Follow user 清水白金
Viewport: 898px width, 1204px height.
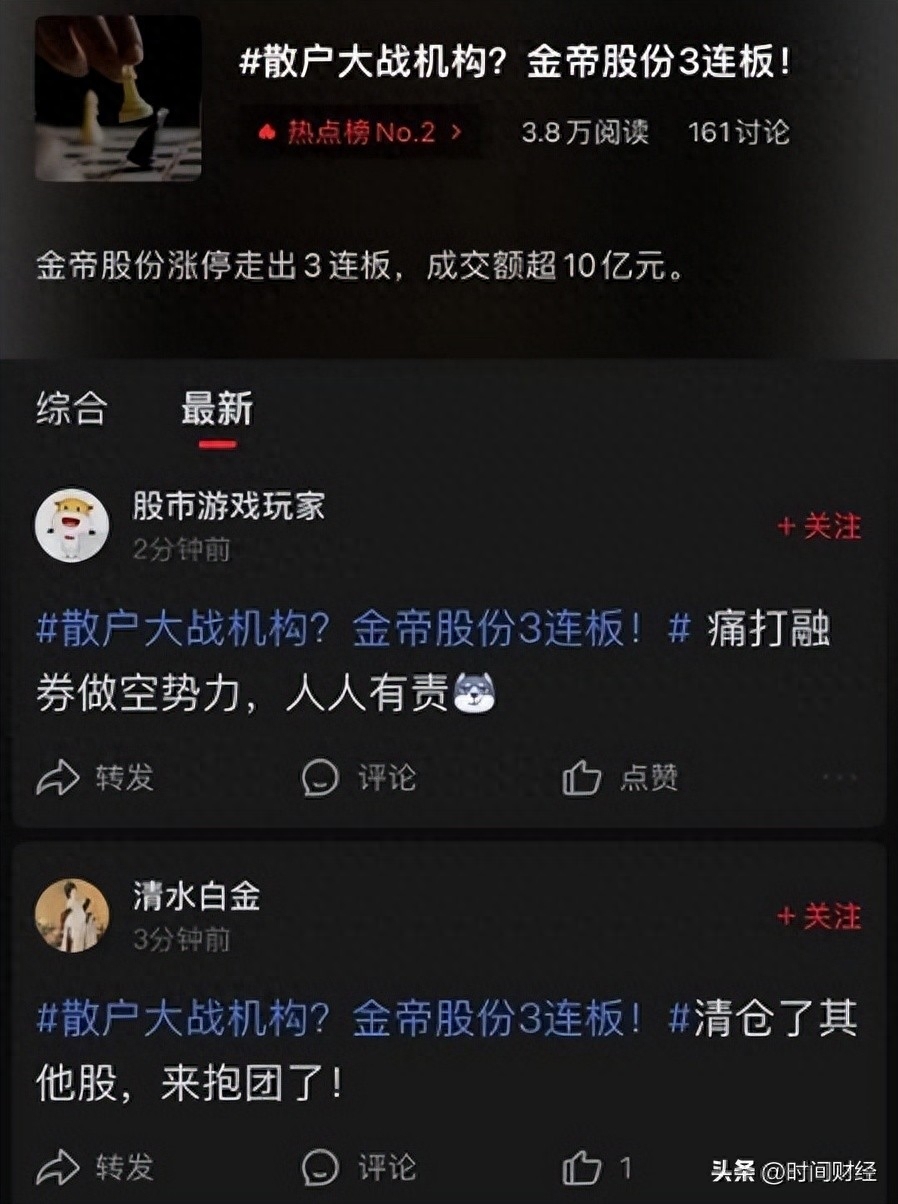819,916
